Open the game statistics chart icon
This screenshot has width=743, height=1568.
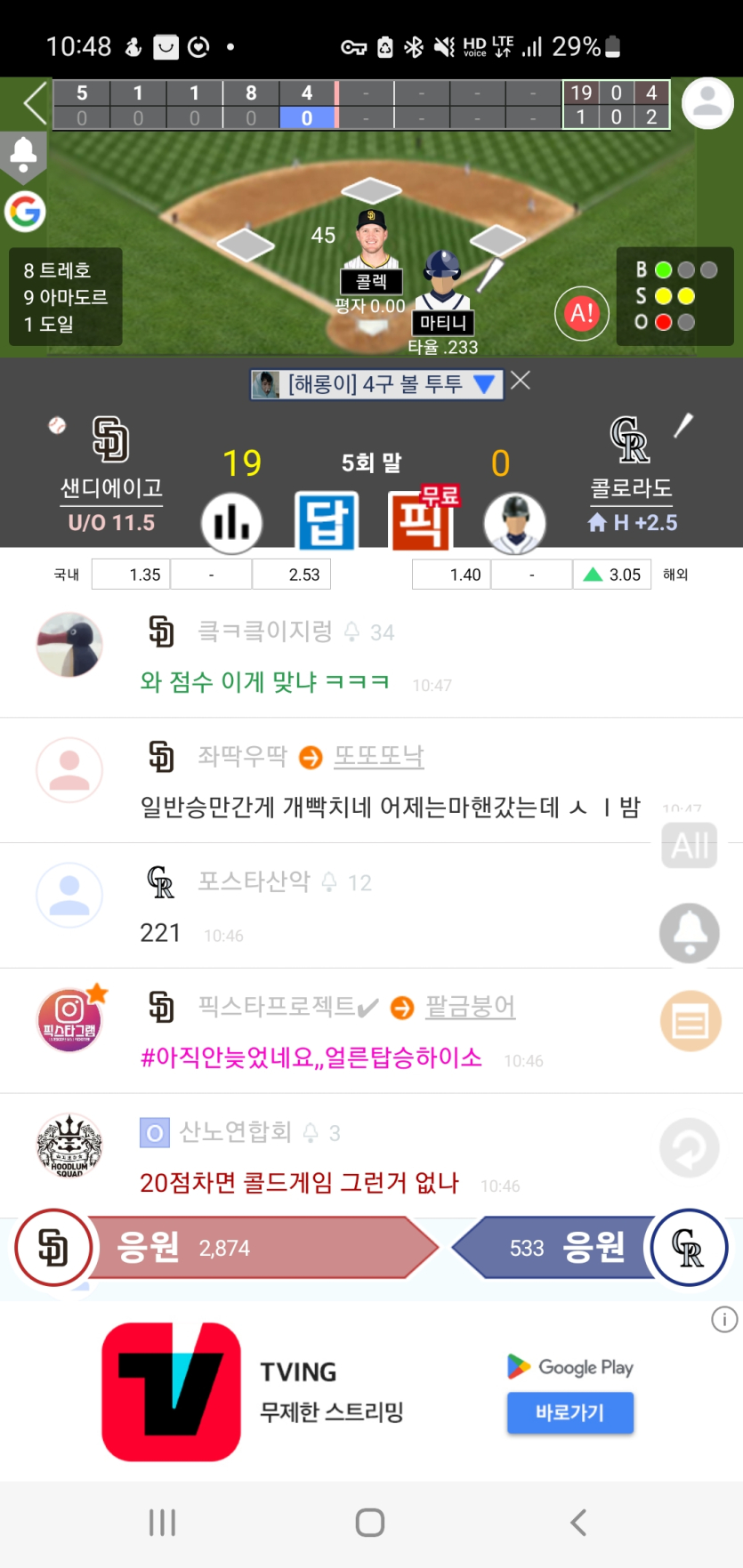point(230,524)
